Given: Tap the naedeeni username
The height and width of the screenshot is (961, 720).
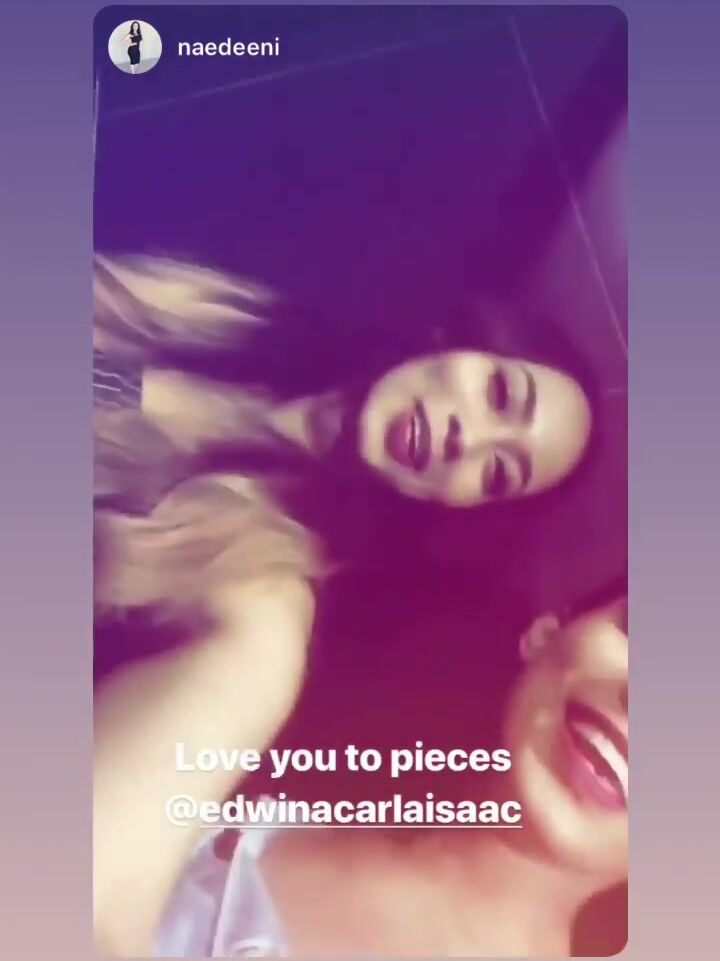Looking at the screenshot, I should [228, 47].
